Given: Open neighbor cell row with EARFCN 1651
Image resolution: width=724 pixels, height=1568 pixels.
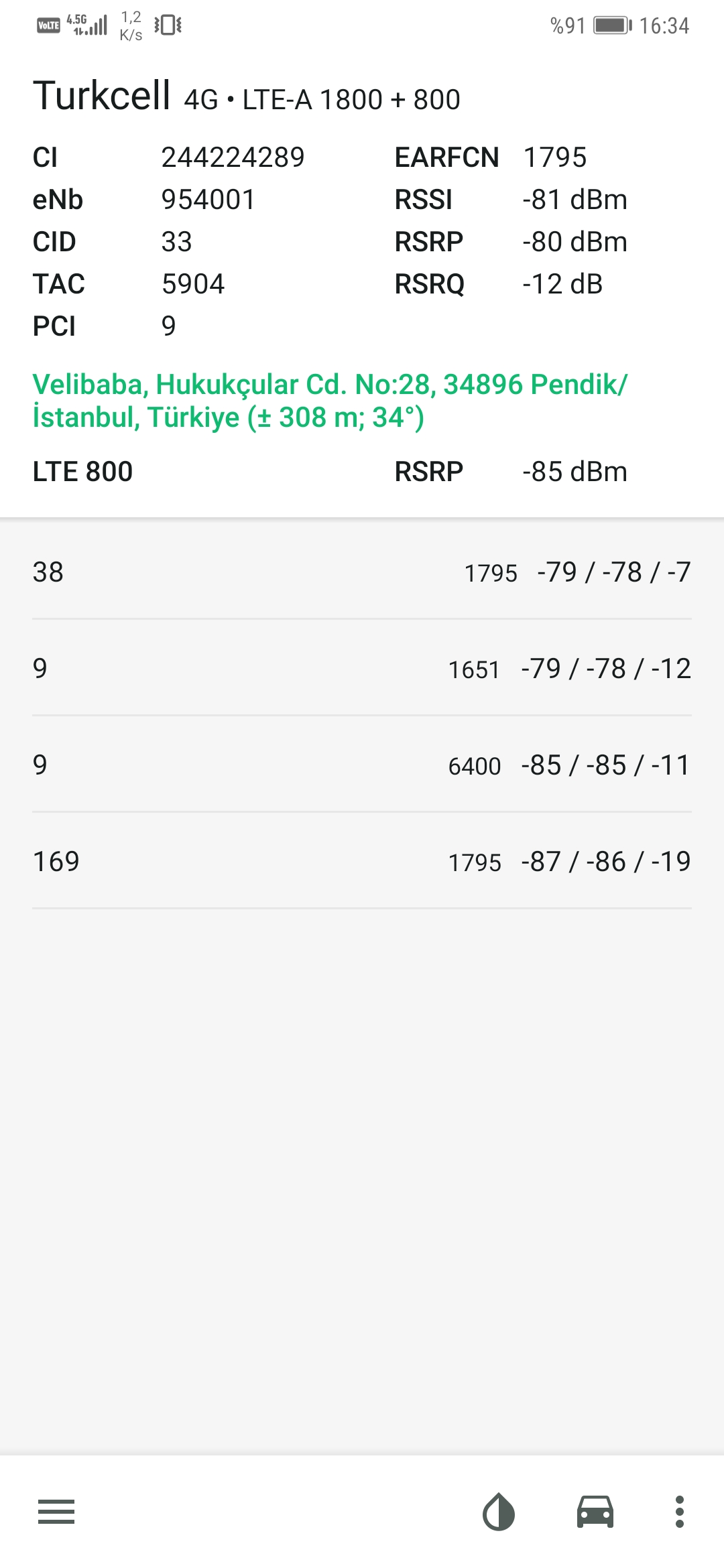Looking at the screenshot, I should [362, 668].
